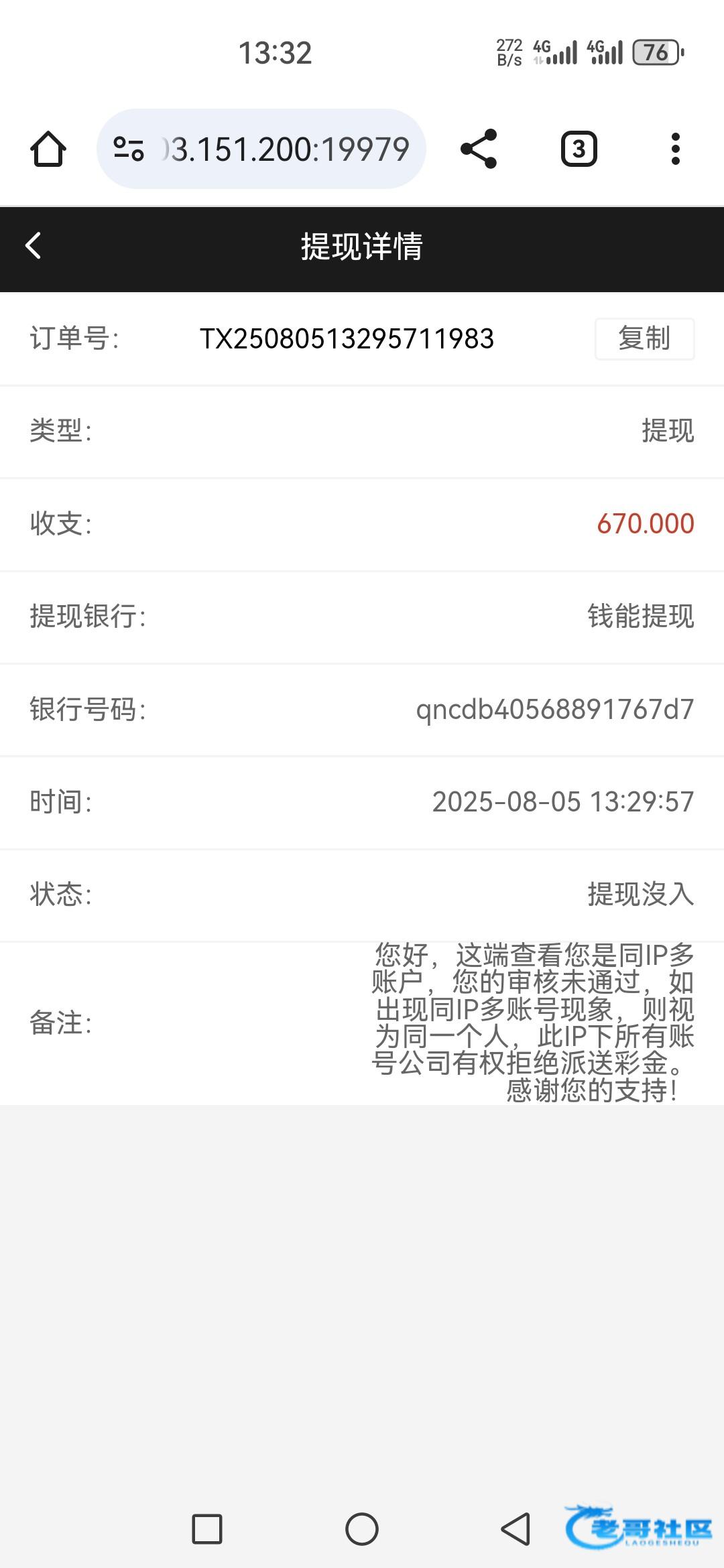
Task: Go back from the 提现详情 page
Action: 34,245
